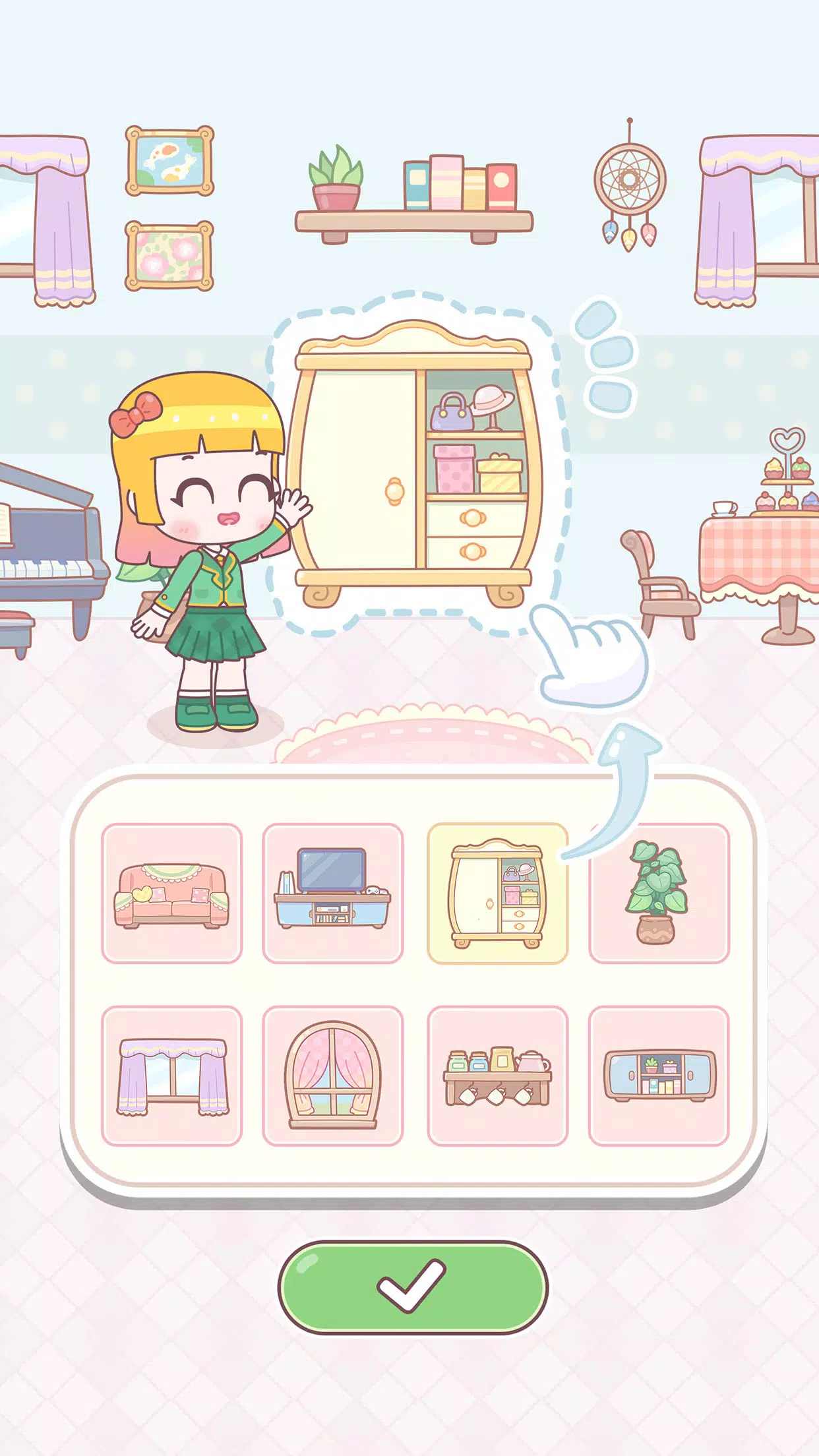819x1456 pixels.
Task: Choose the blue sideboard cabinet item
Action: point(658,1076)
